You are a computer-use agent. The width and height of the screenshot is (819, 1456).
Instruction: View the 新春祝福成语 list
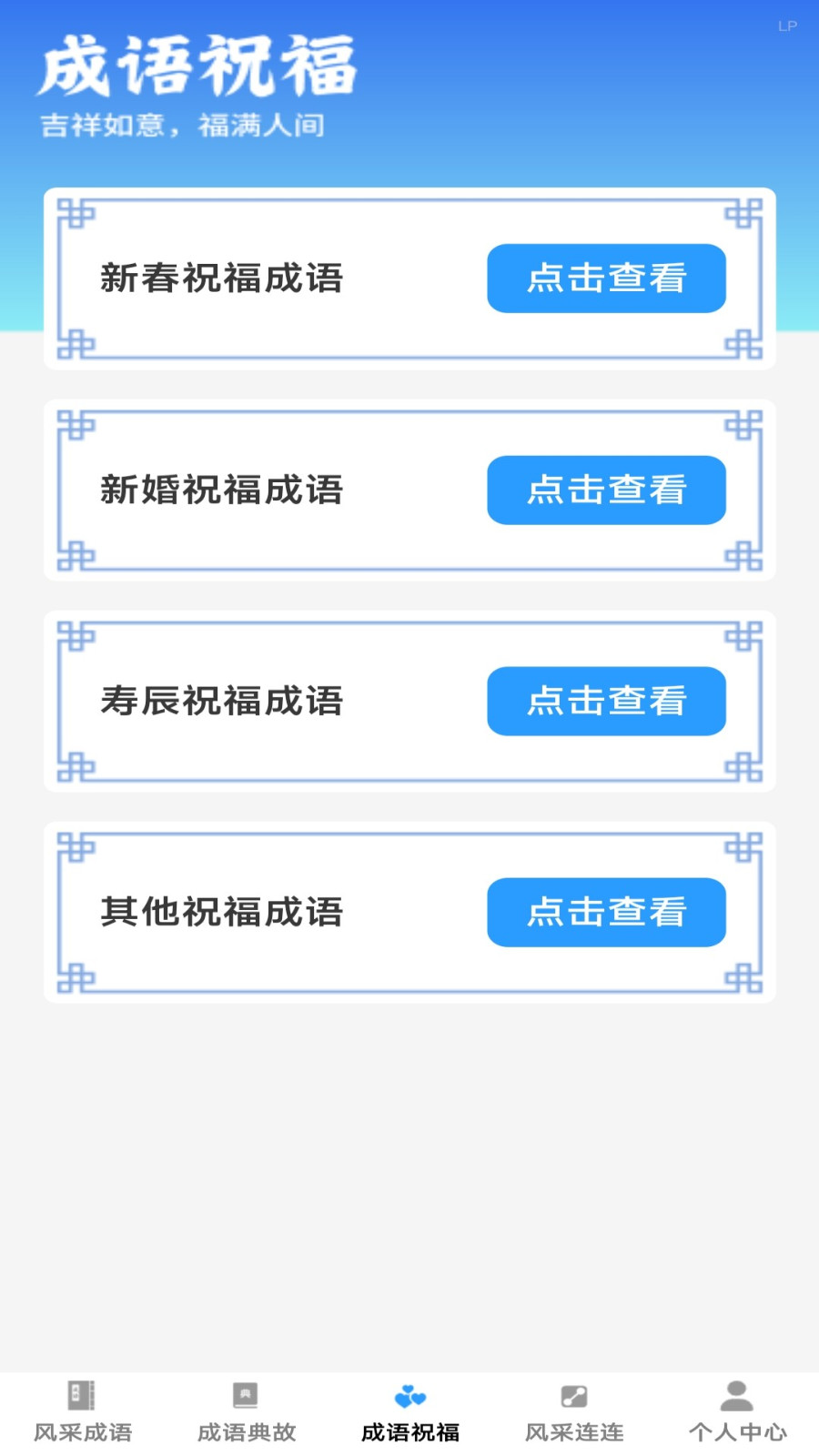[x=606, y=278]
